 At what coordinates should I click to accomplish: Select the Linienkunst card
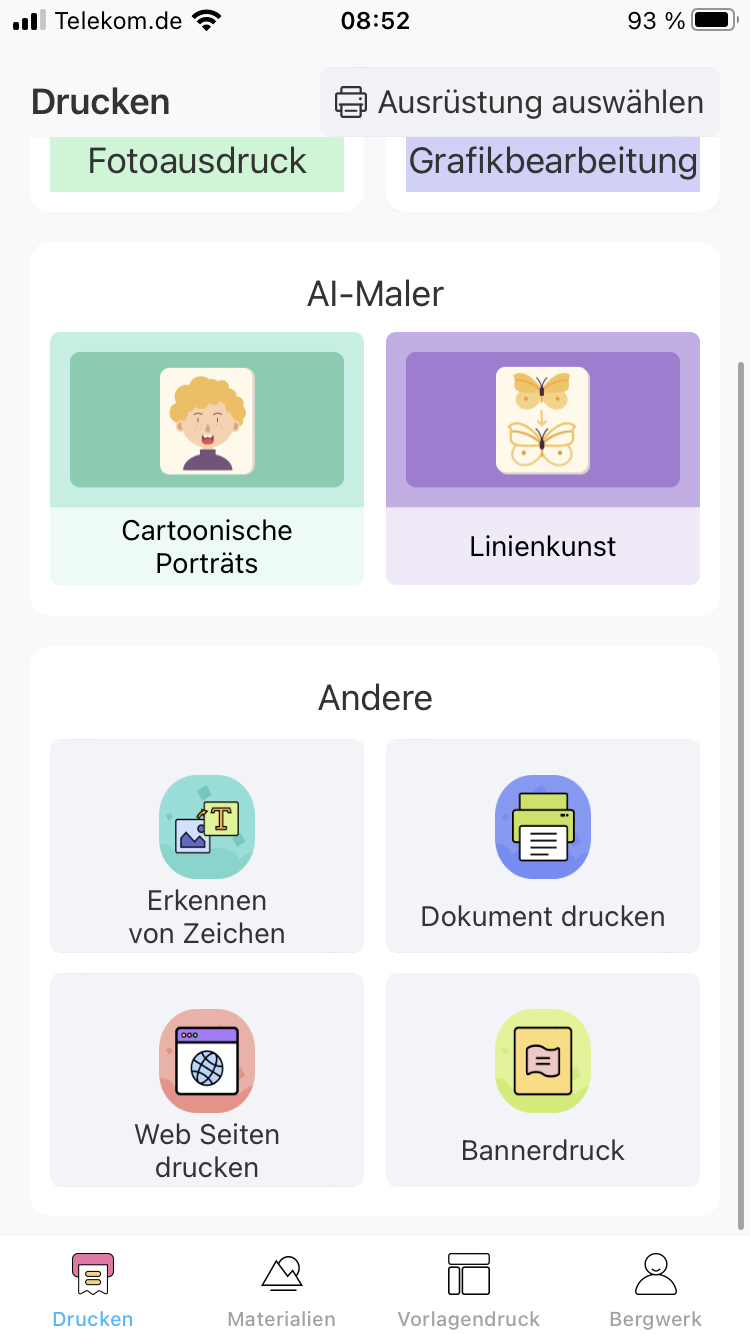(543, 458)
